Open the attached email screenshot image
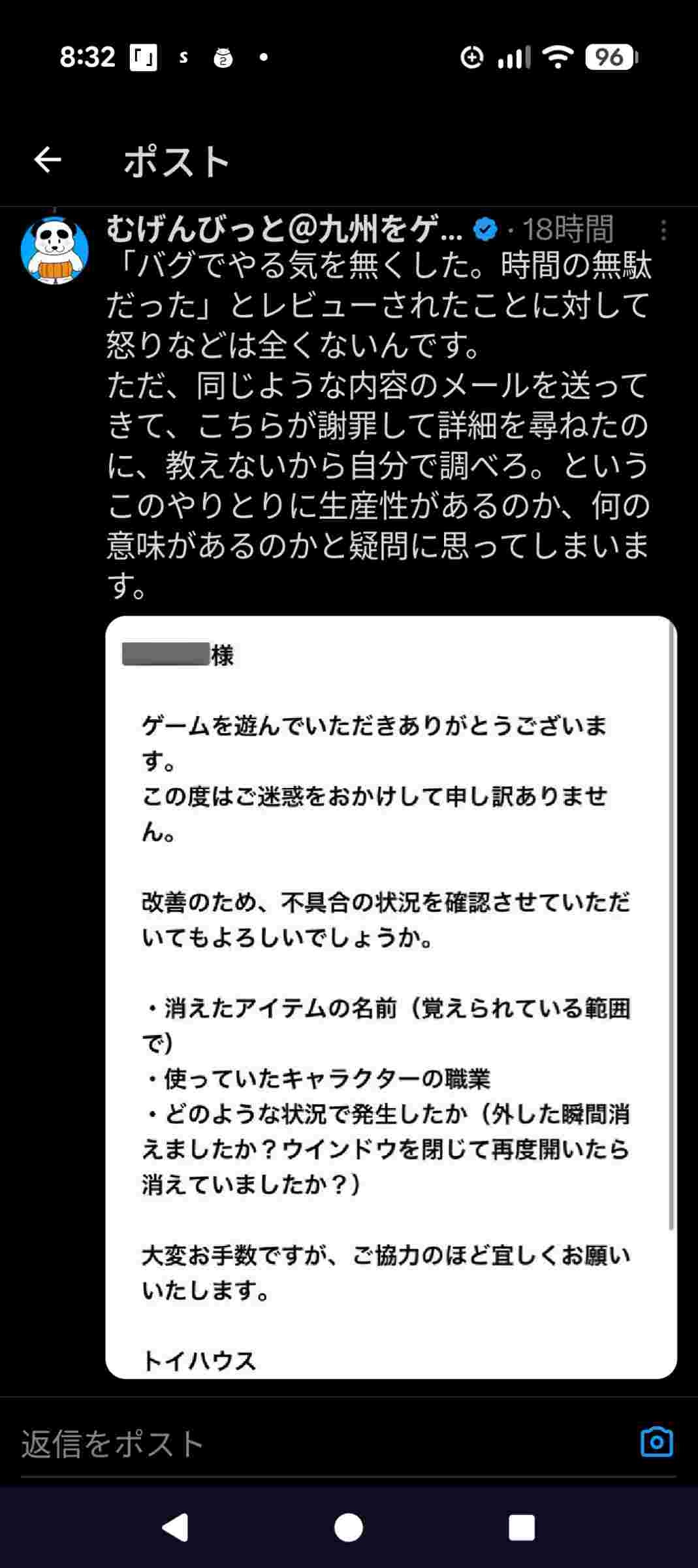698x1568 pixels. tap(390, 998)
